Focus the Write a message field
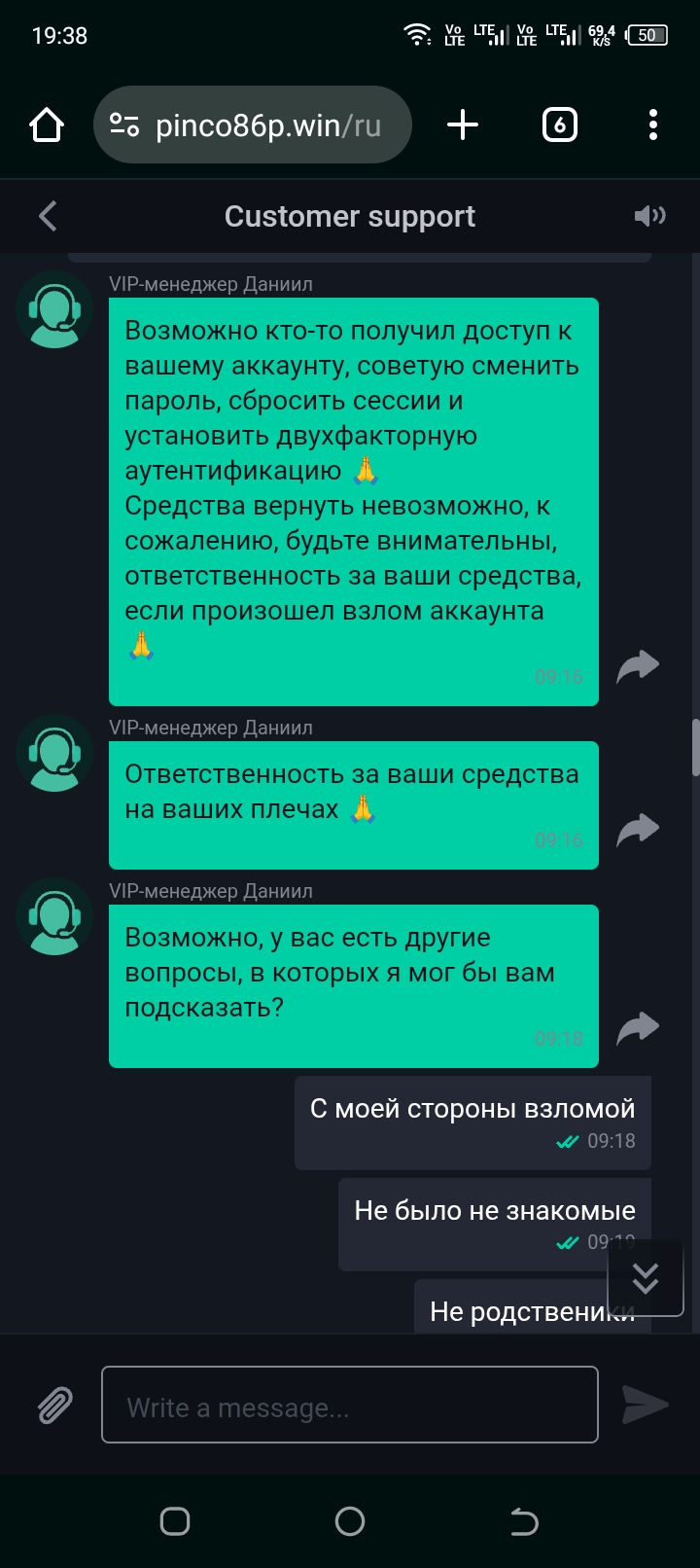The image size is (700, 1568). [349, 1405]
